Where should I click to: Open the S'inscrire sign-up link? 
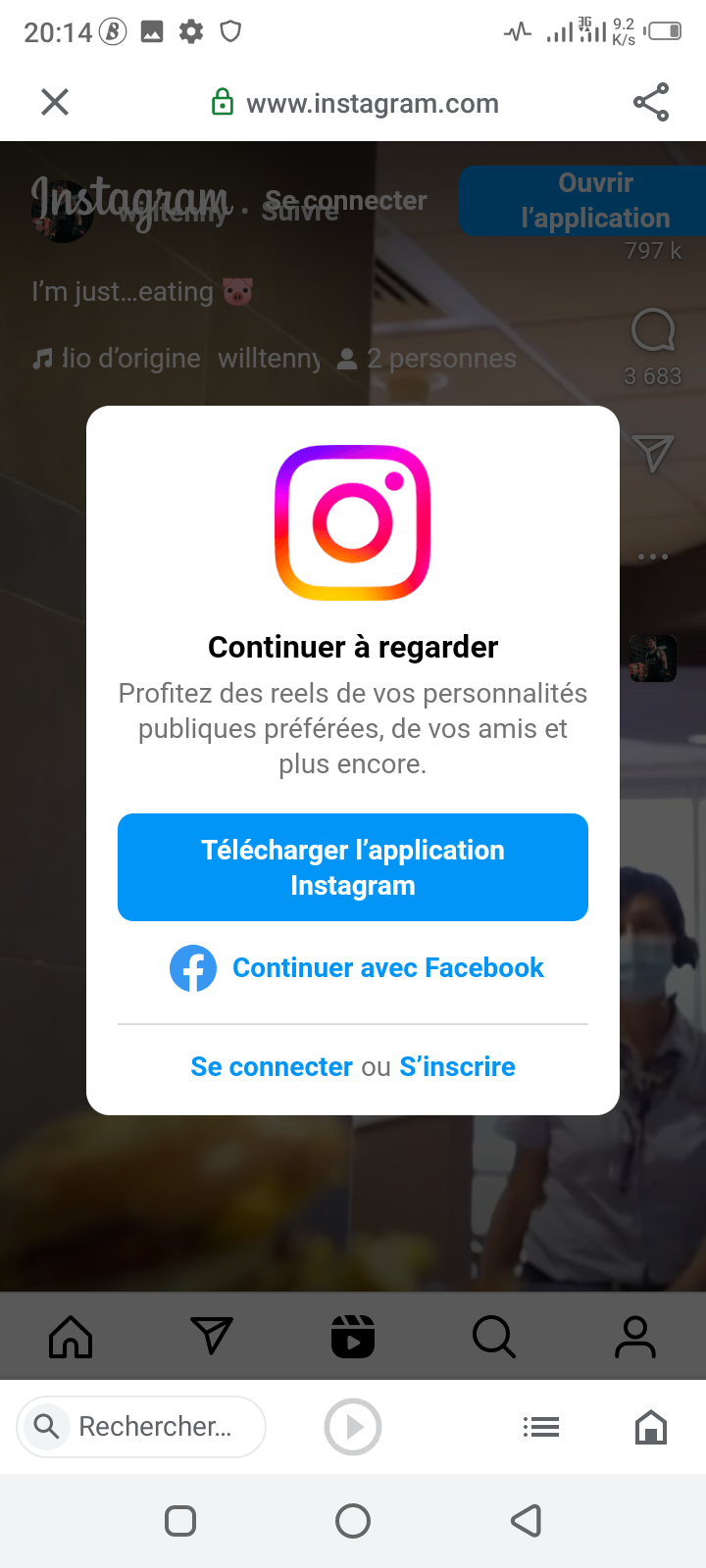tap(457, 1066)
